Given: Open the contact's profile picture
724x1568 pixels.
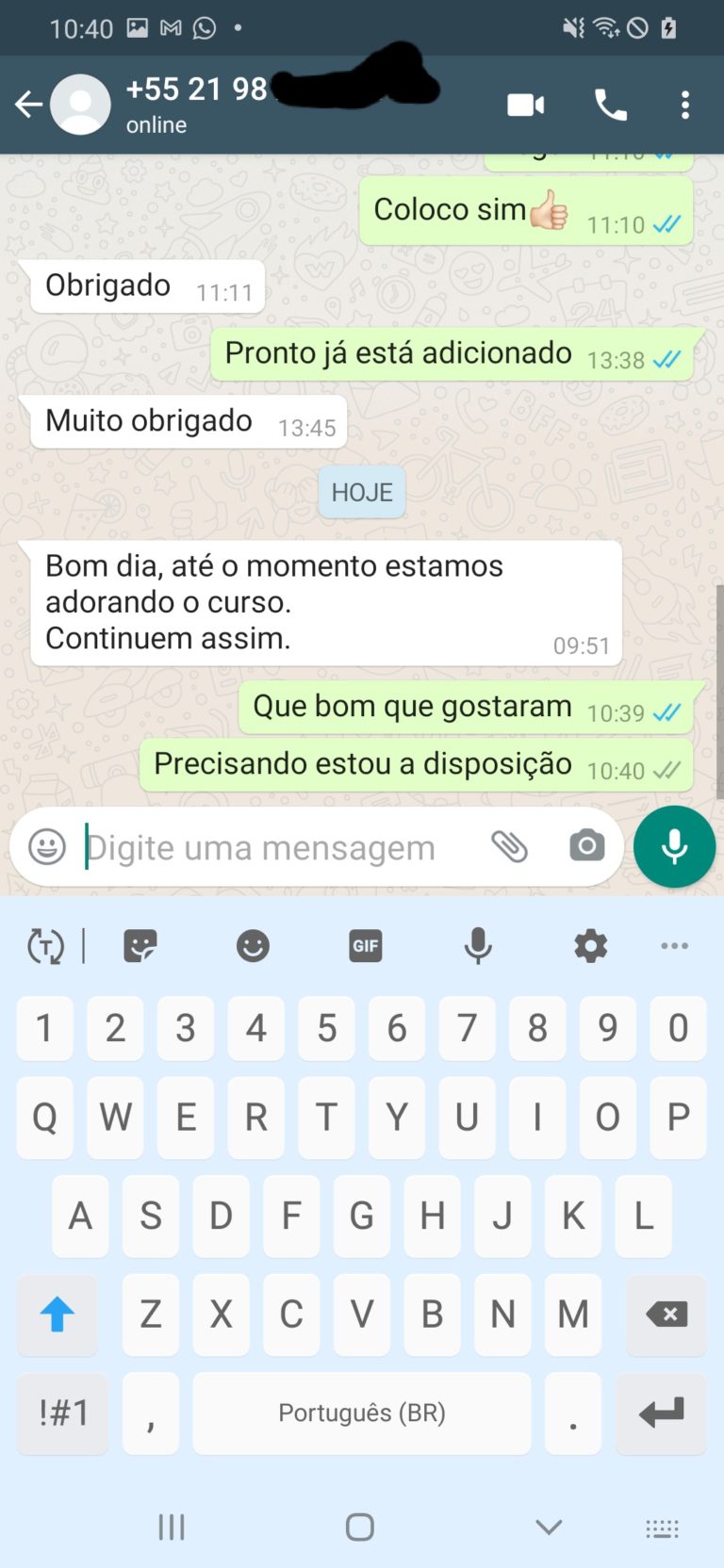Looking at the screenshot, I should [x=80, y=105].
